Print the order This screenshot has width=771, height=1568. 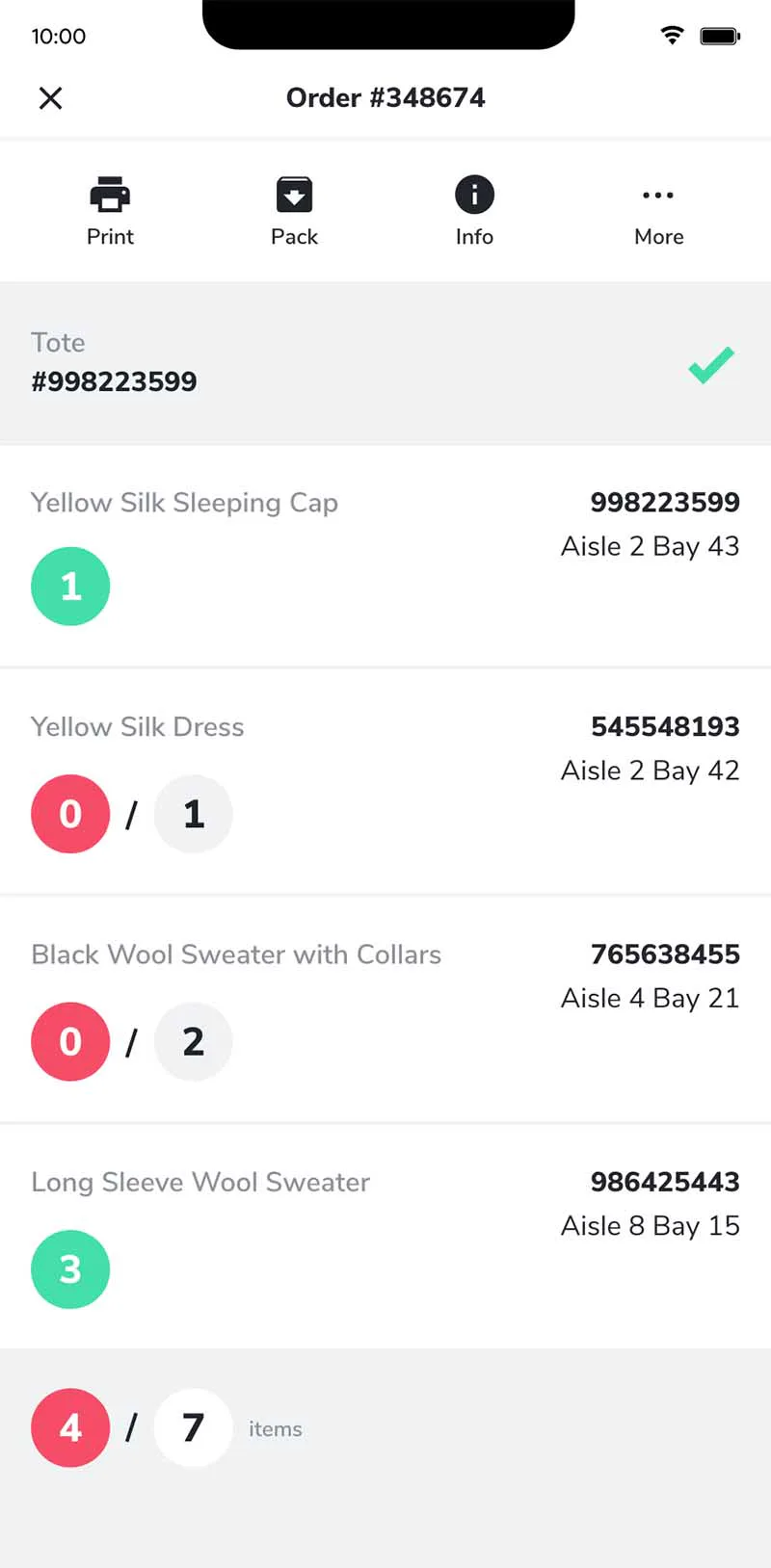pos(110,211)
